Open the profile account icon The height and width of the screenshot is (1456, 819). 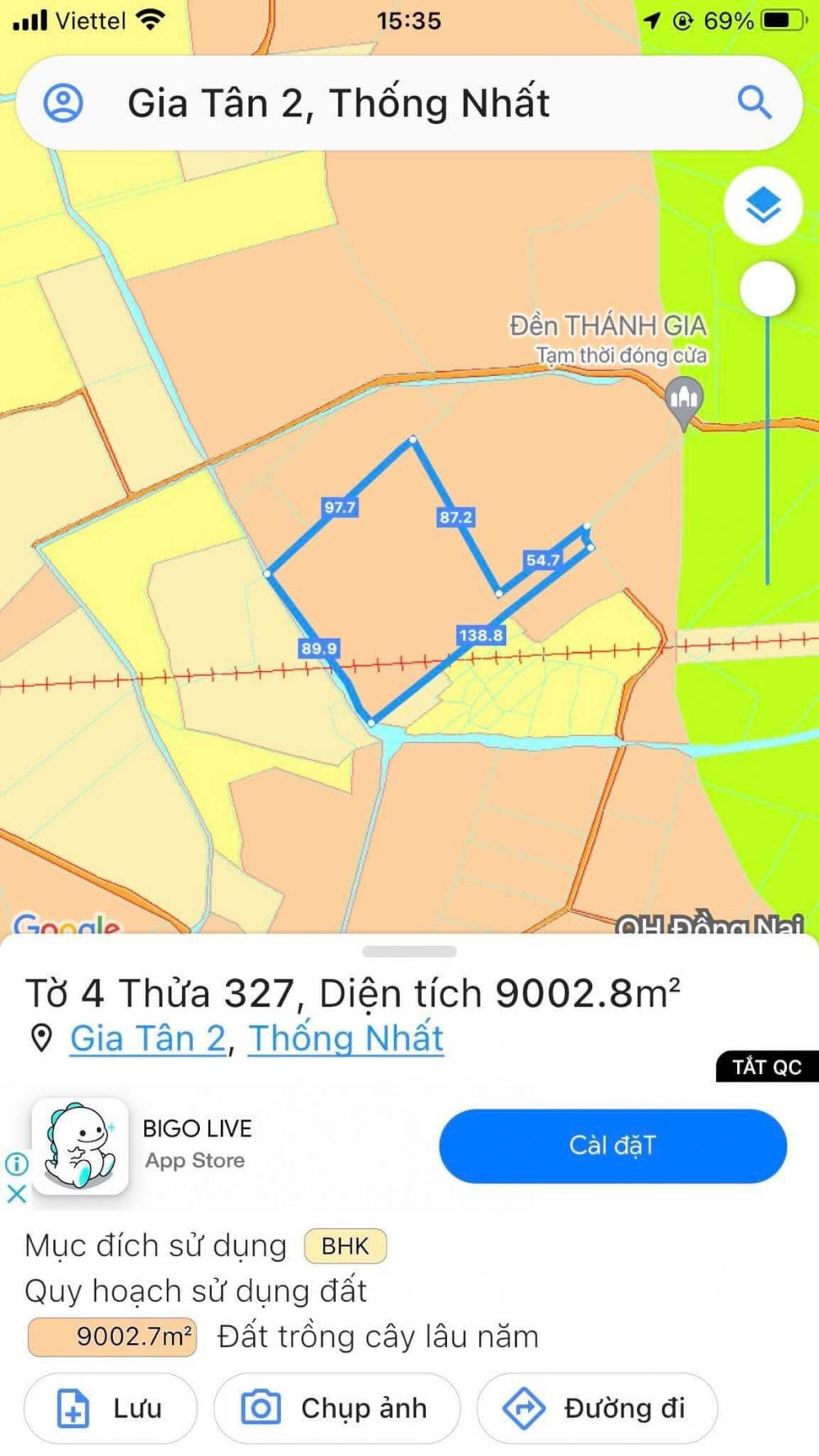tap(63, 103)
